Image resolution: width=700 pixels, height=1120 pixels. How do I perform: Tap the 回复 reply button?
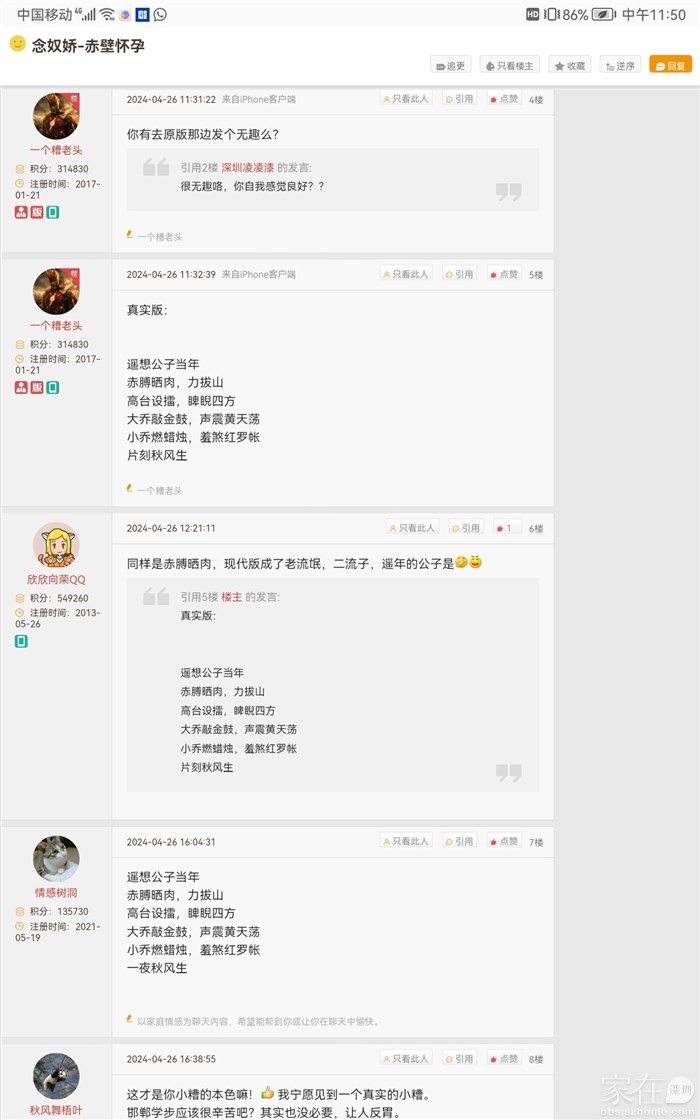click(670, 65)
